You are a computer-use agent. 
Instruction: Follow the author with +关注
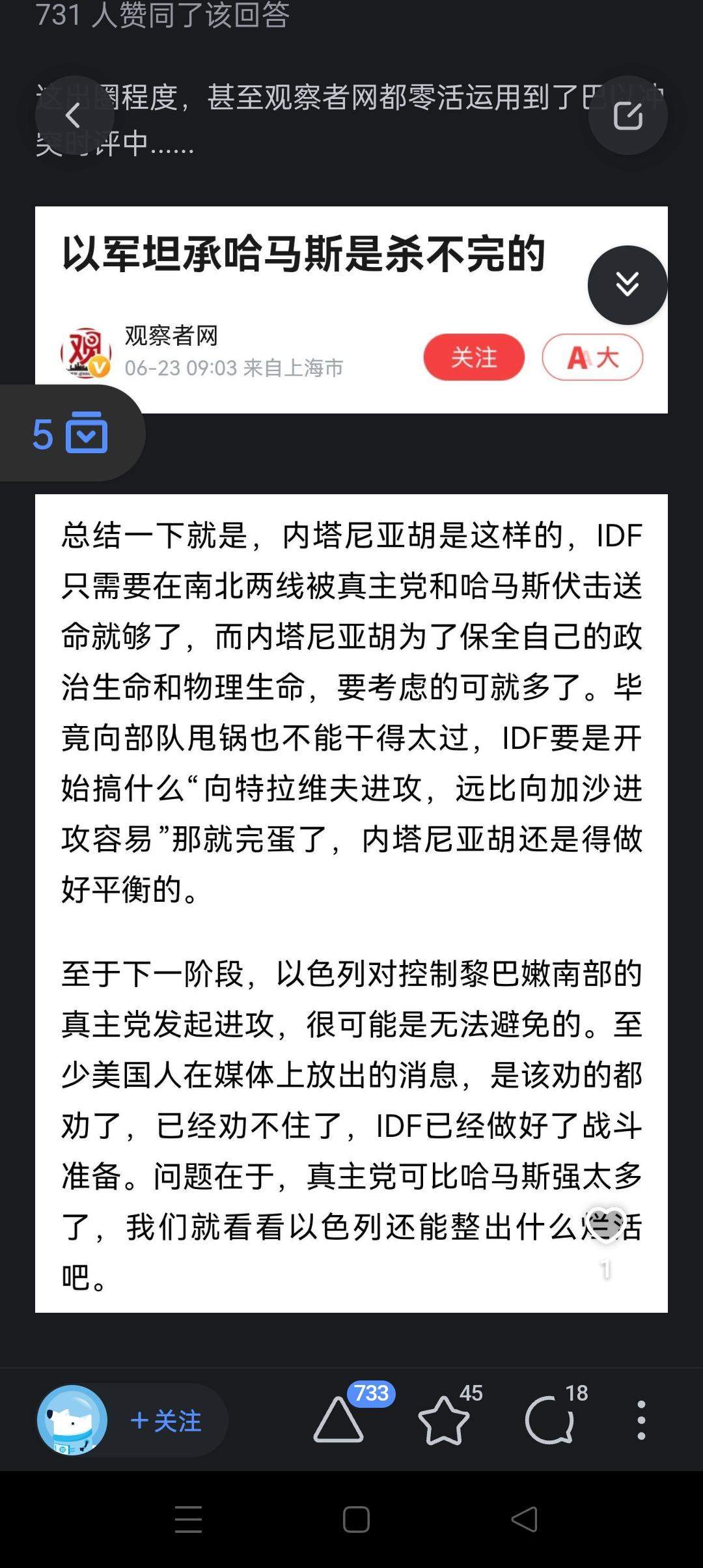tap(166, 1420)
